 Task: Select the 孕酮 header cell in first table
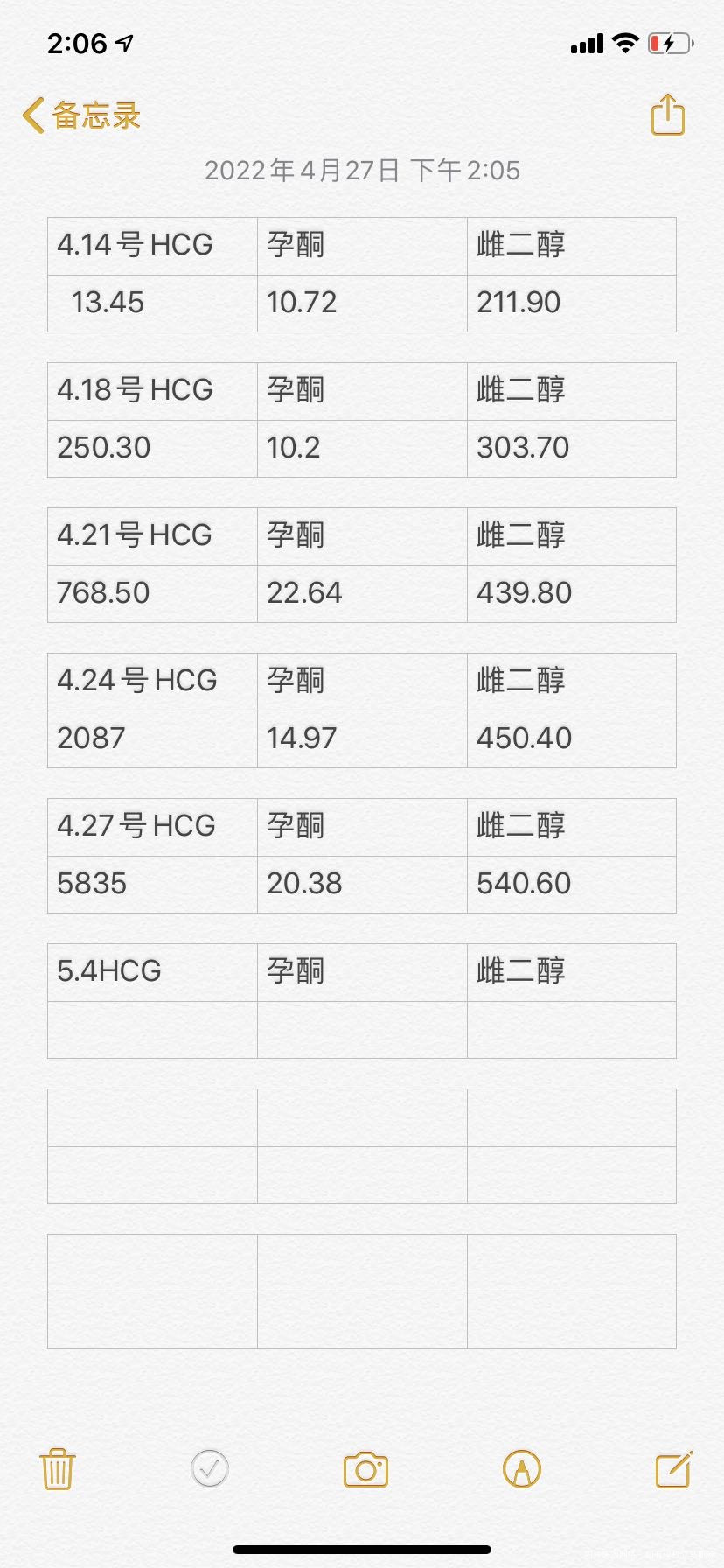(x=361, y=246)
